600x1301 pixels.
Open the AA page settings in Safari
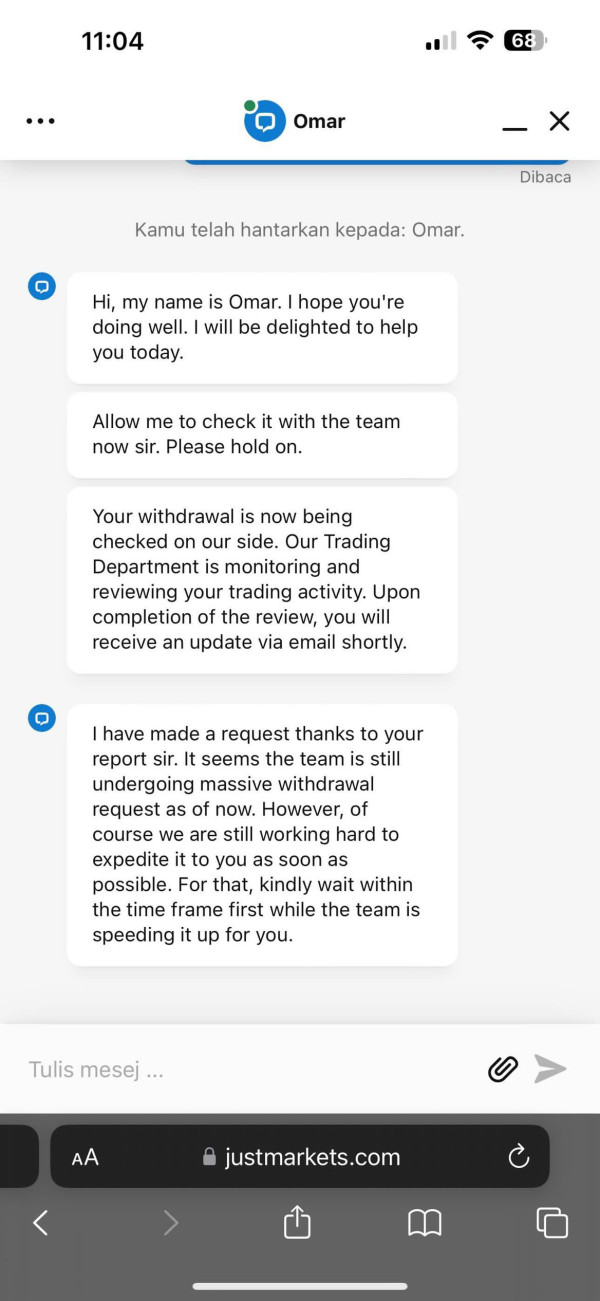[x=85, y=1157]
